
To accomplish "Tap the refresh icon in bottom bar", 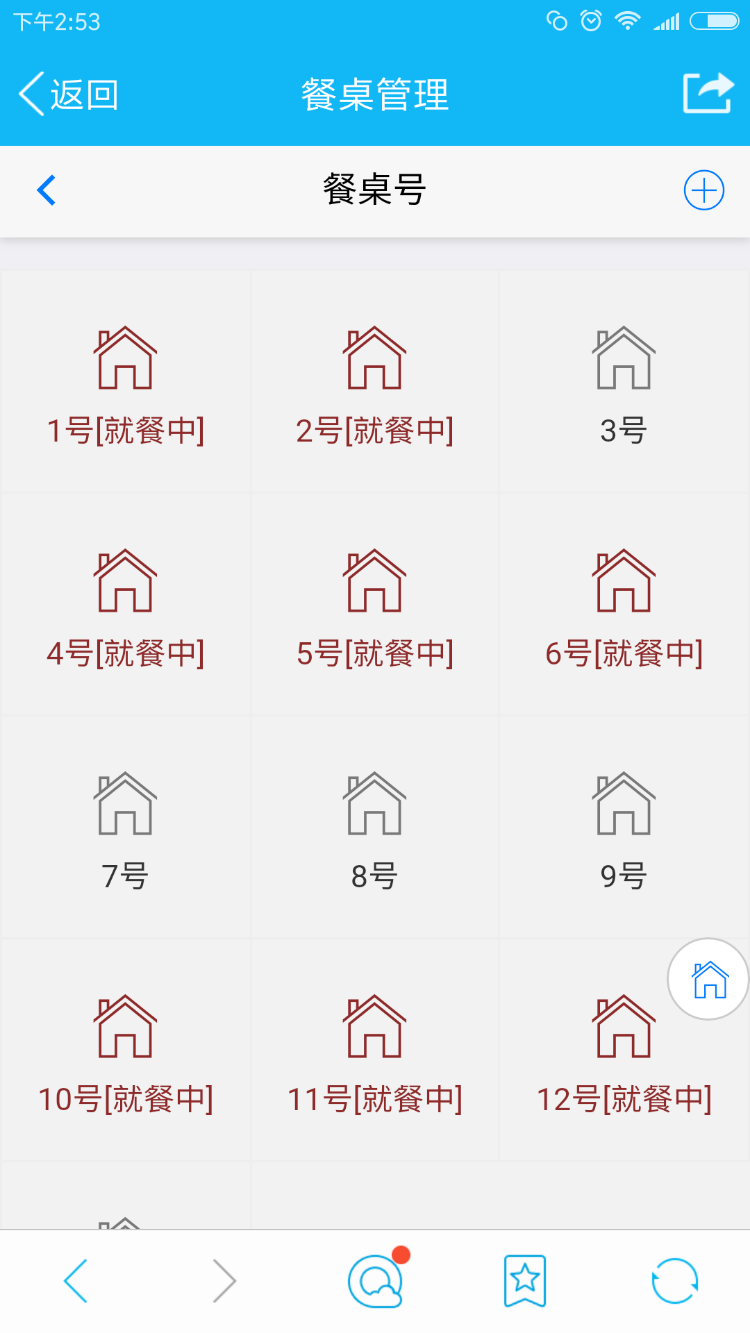I will [675, 1280].
